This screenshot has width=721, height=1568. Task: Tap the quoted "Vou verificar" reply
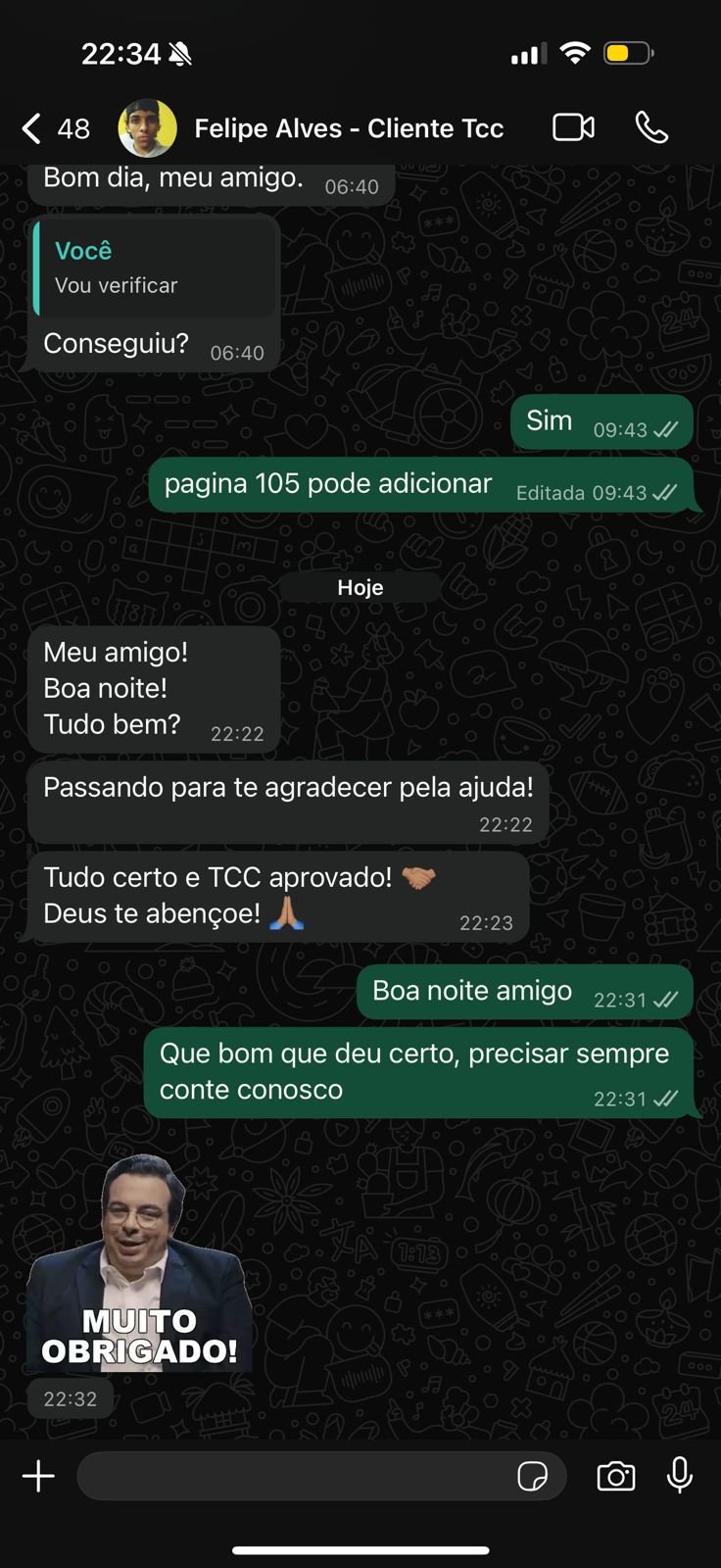click(155, 268)
